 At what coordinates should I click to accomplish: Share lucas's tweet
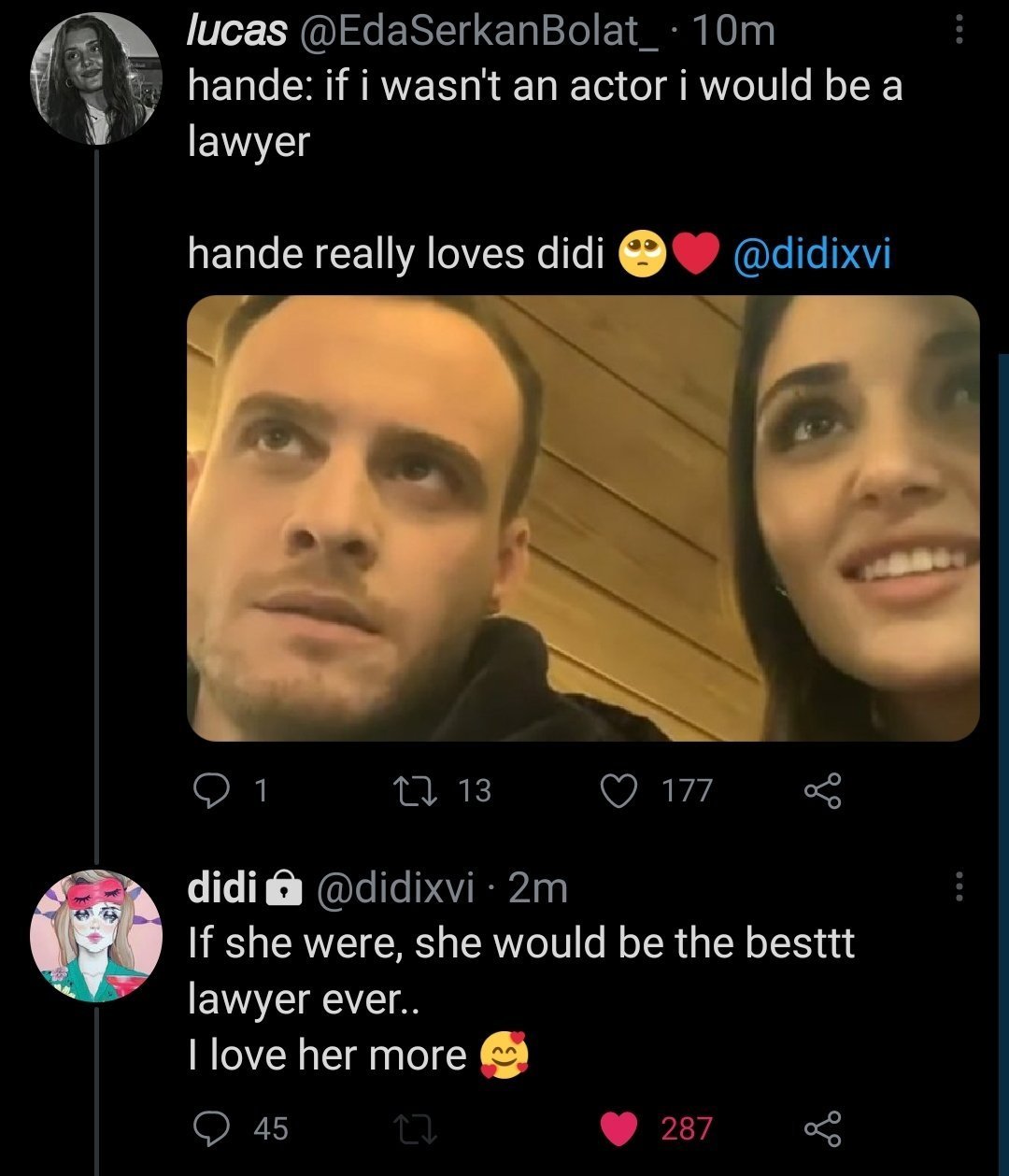(x=823, y=790)
